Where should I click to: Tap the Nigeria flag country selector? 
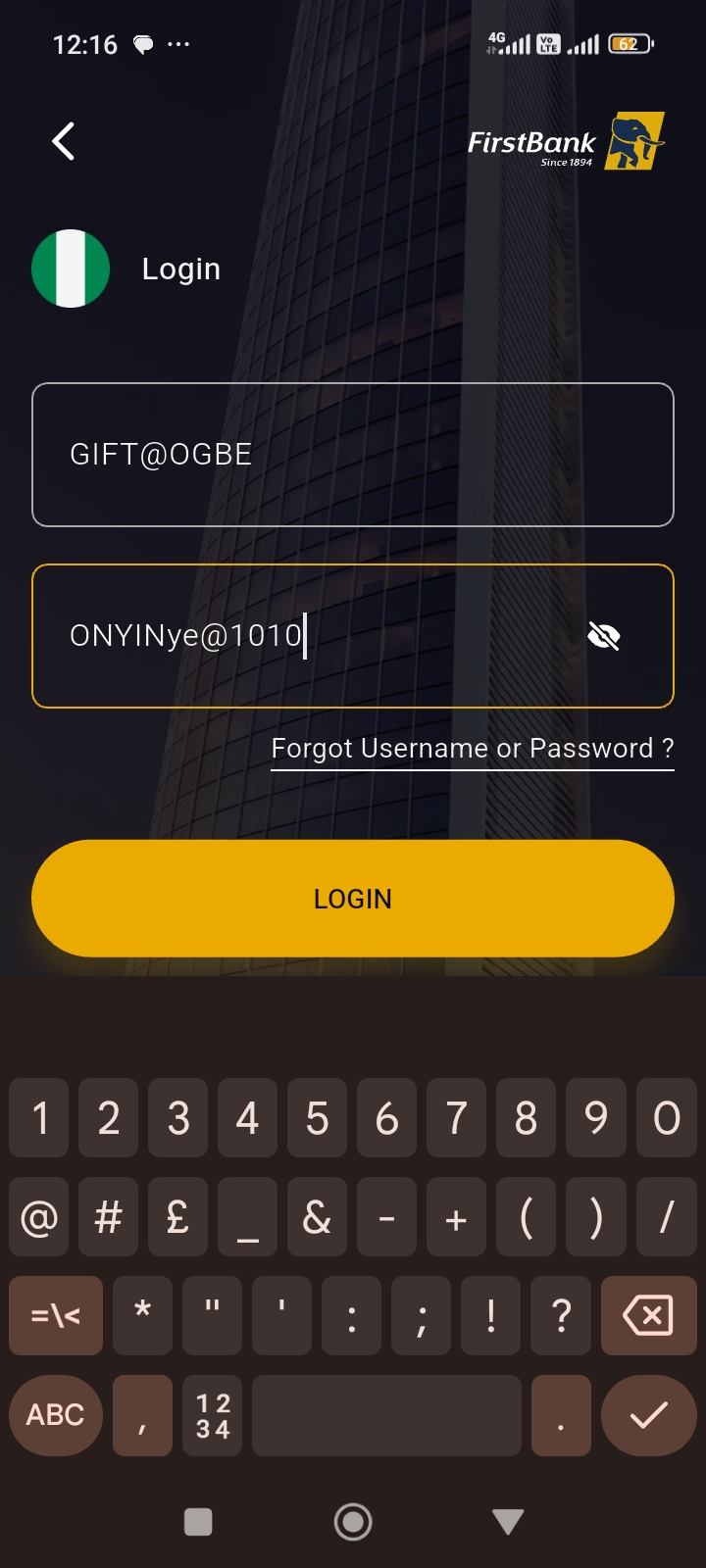(x=71, y=269)
